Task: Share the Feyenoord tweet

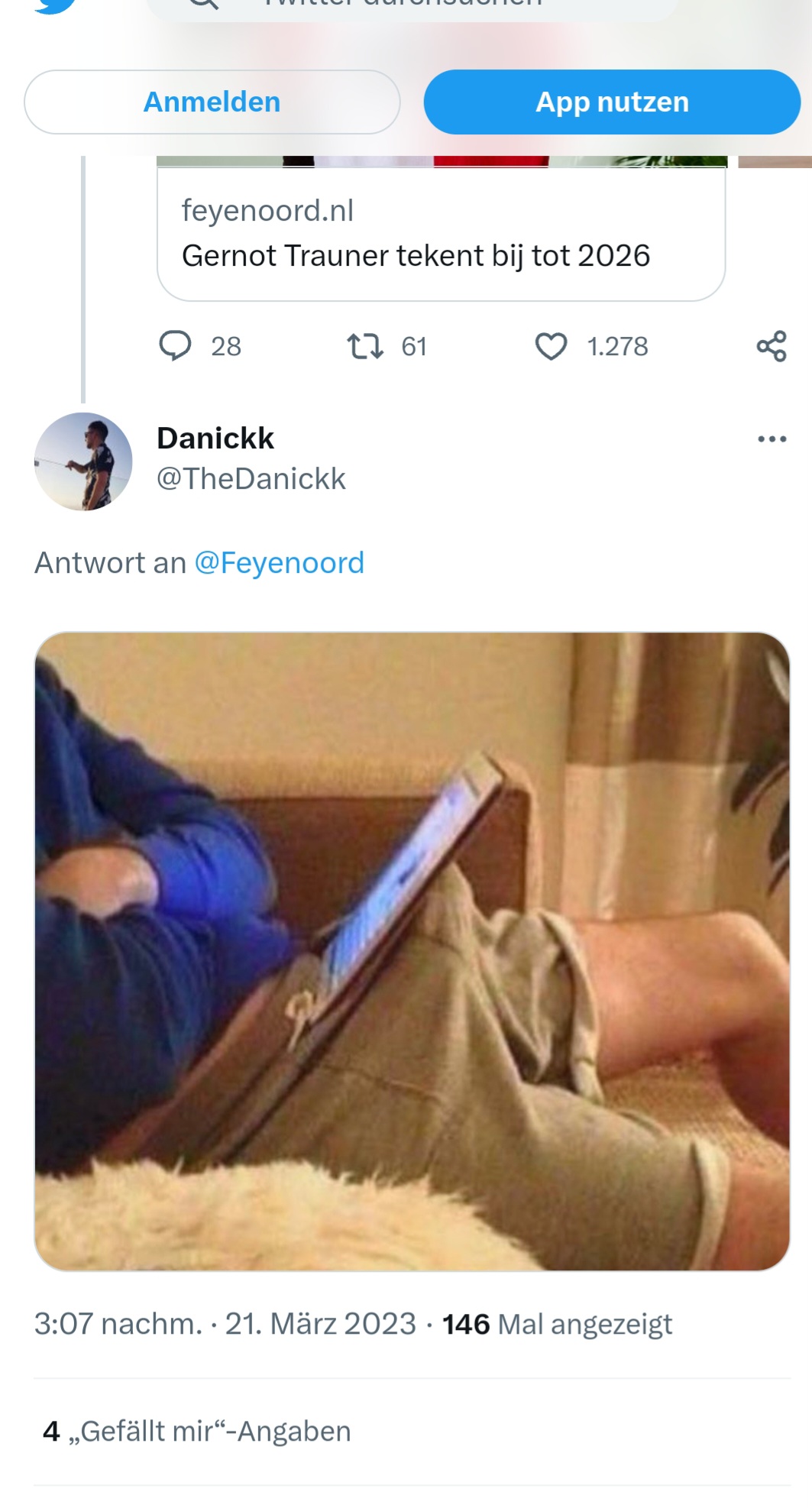Action: [x=772, y=346]
